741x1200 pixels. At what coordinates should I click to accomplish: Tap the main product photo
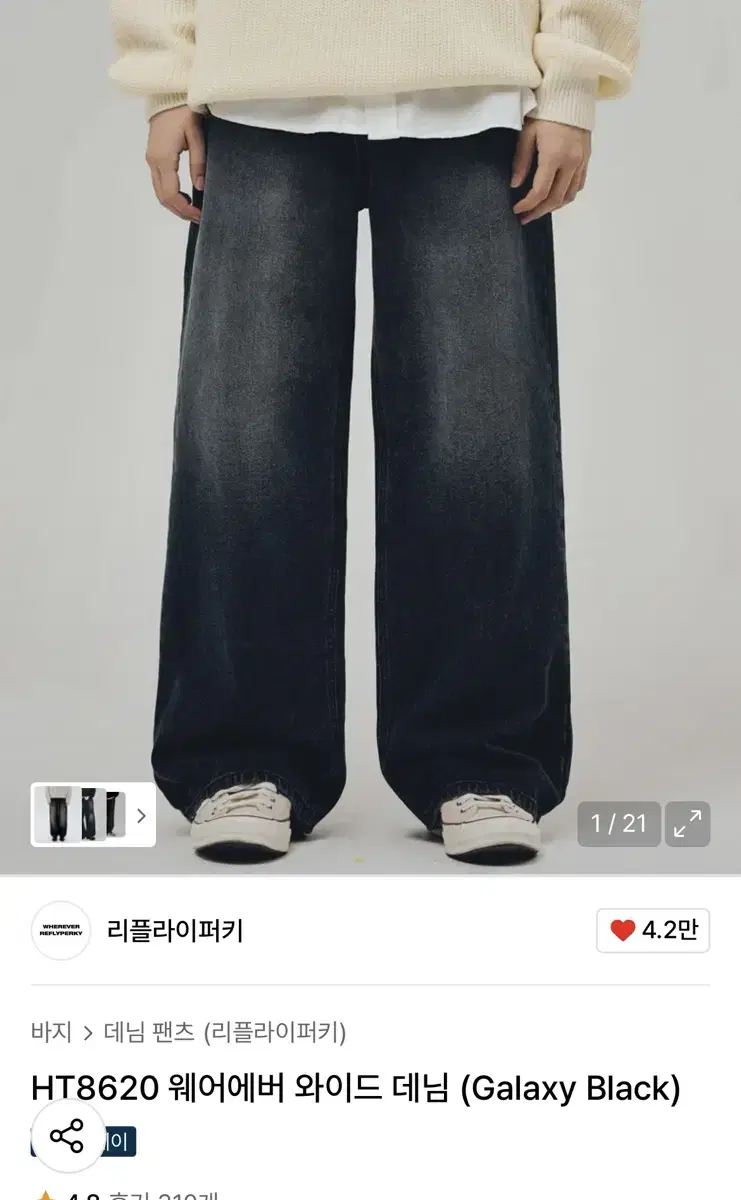[370, 420]
